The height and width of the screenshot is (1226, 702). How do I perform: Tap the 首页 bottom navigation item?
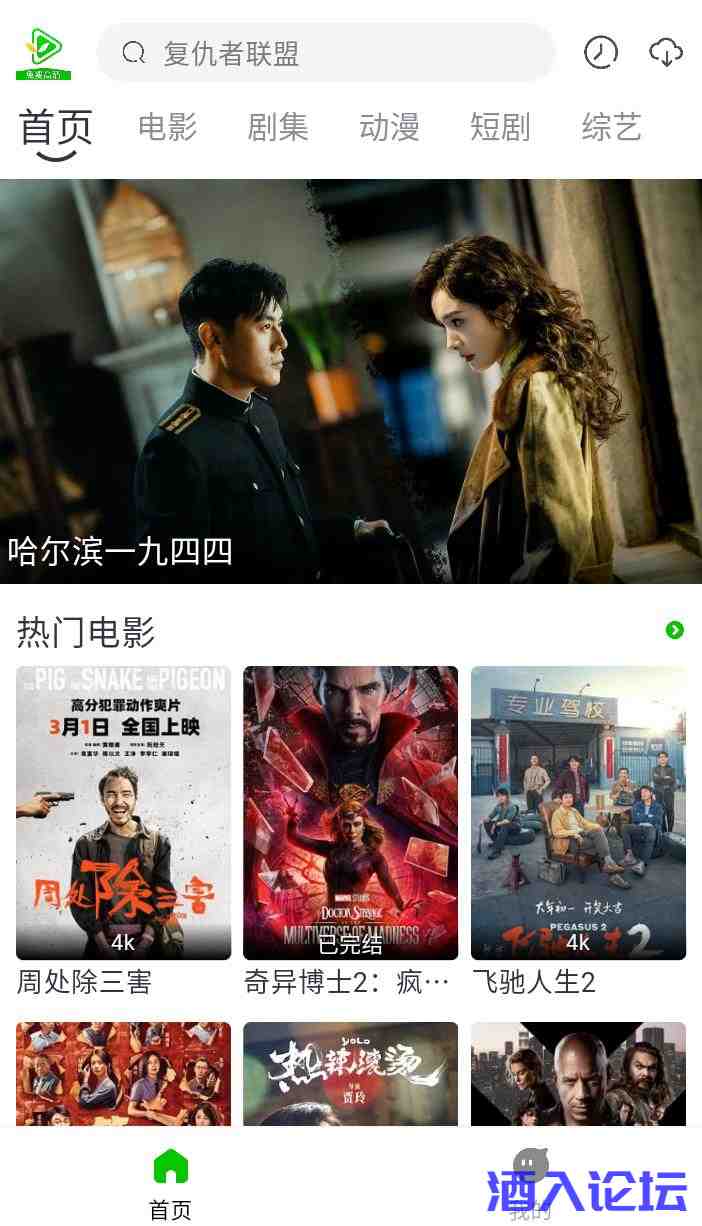(x=170, y=1183)
